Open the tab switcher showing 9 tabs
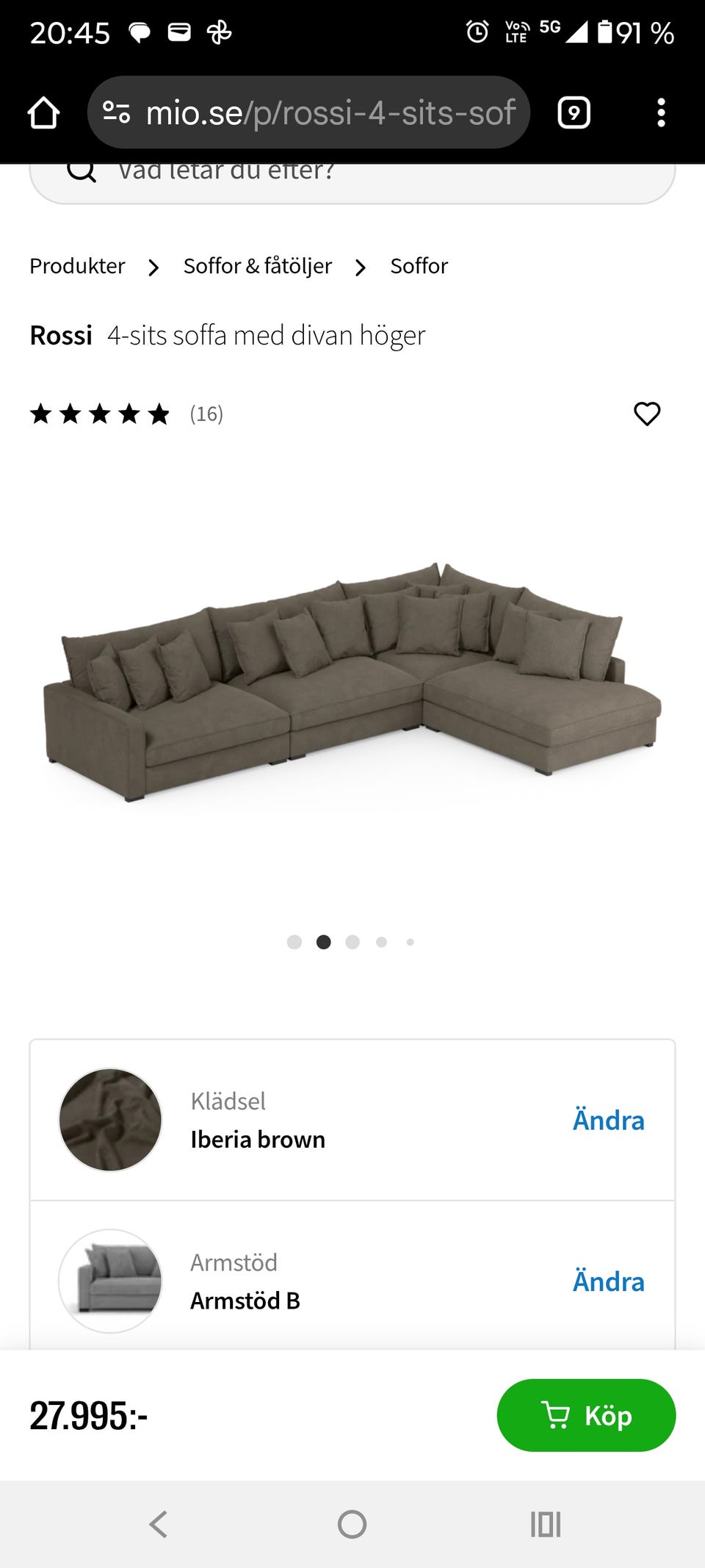The image size is (705, 1568). pos(572,112)
